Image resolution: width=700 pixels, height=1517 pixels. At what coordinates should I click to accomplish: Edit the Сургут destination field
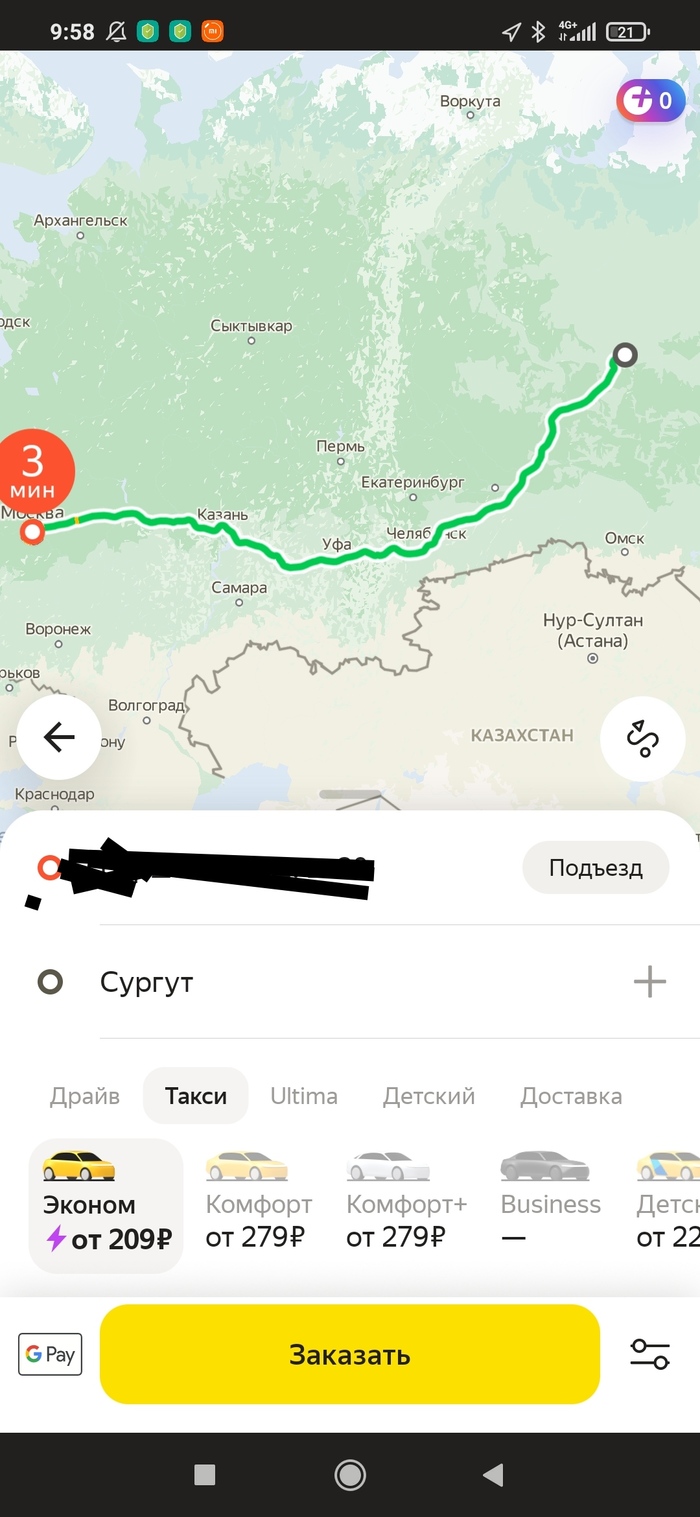point(300,982)
